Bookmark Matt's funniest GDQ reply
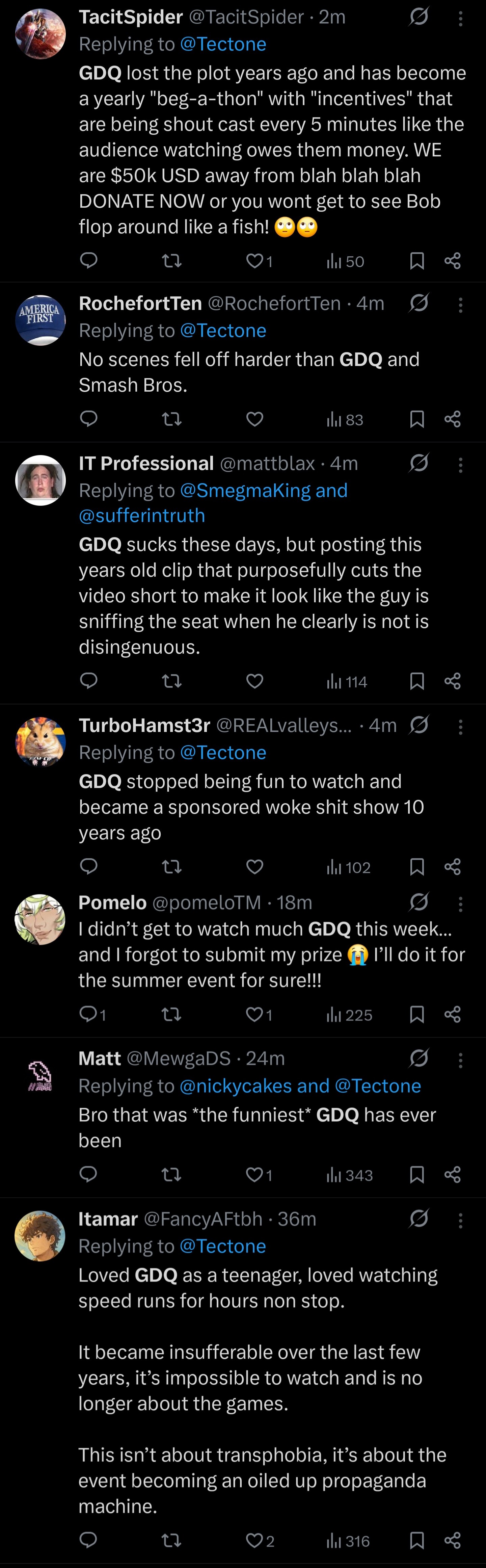The image size is (486, 1568). point(417,1174)
